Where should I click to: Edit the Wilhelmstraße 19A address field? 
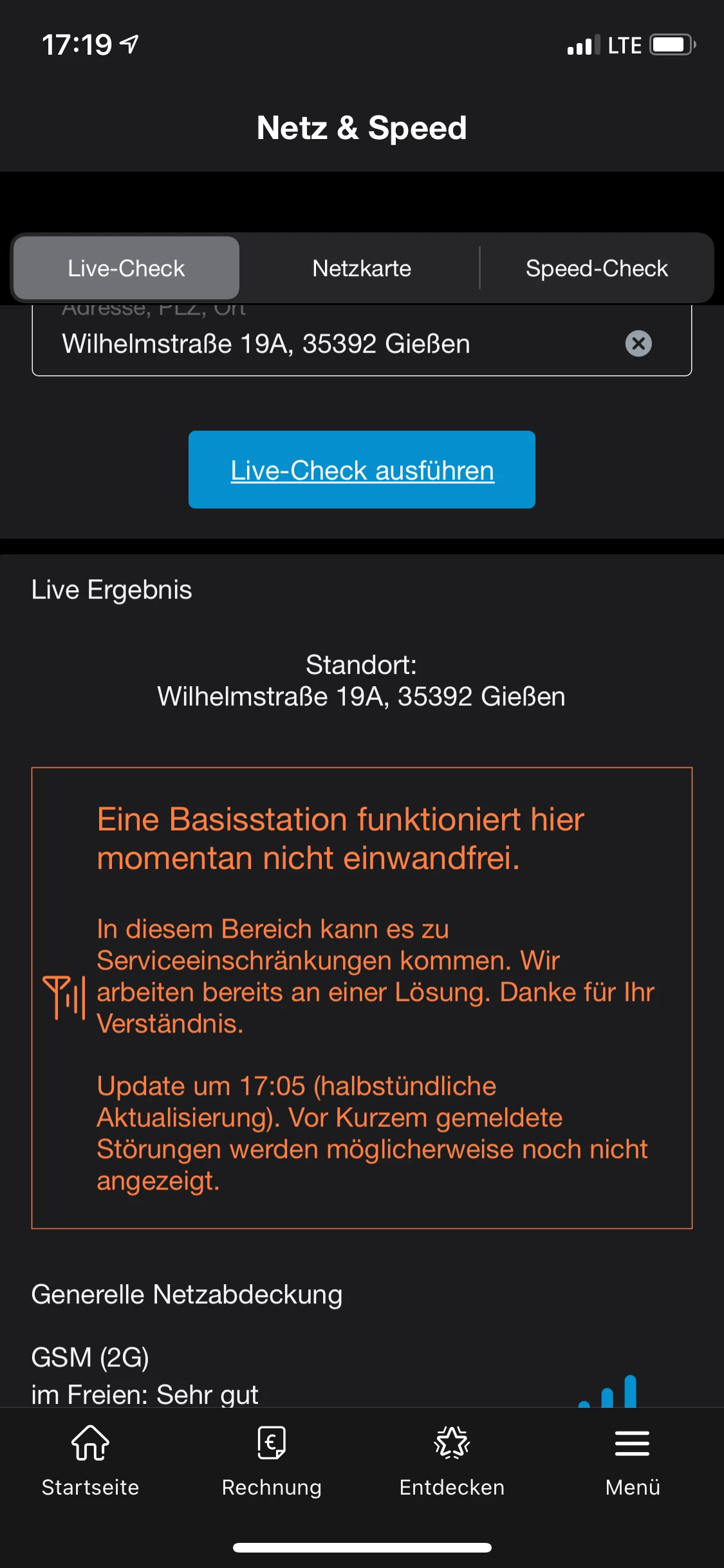[x=322, y=344]
